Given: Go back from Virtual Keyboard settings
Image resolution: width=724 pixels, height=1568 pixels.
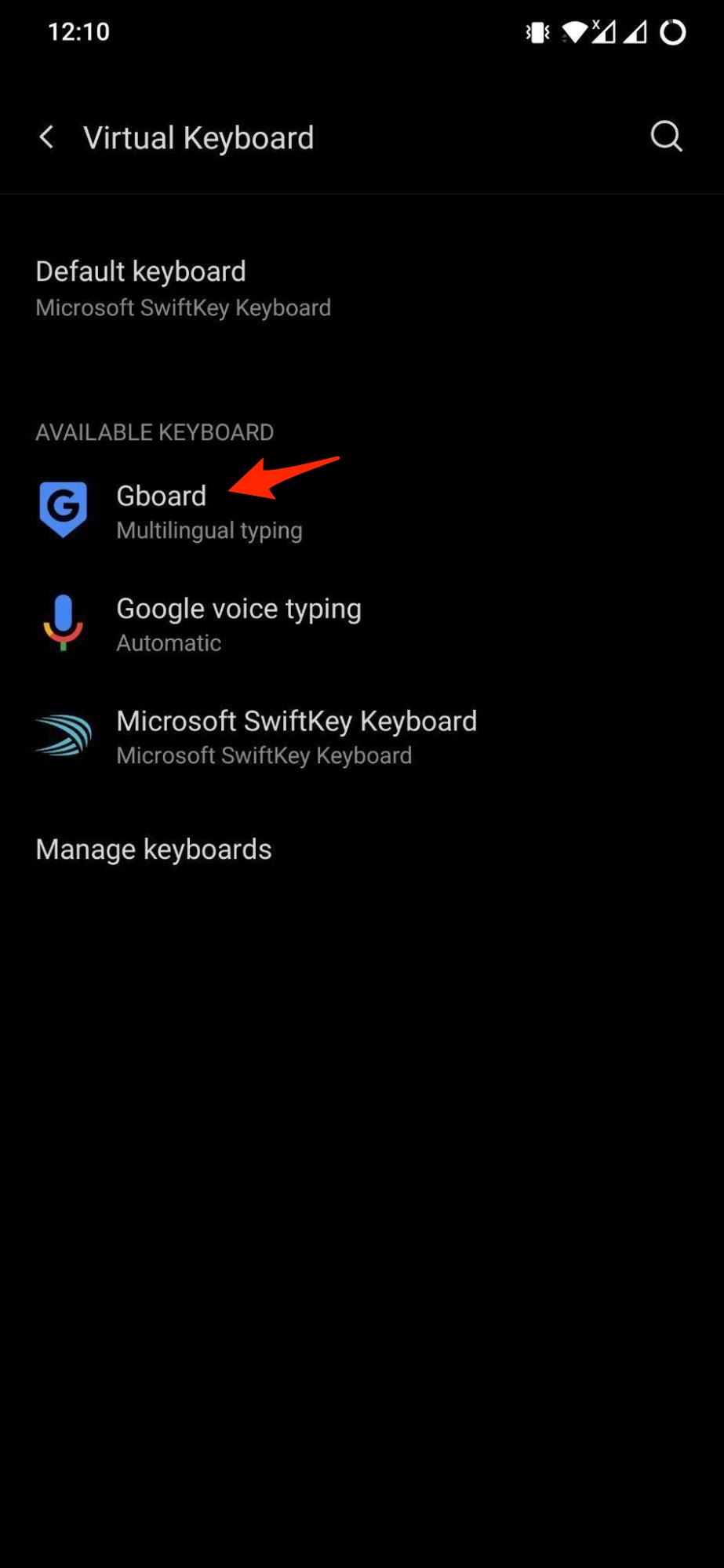Looking at the screenshot, I should [47, 138].
